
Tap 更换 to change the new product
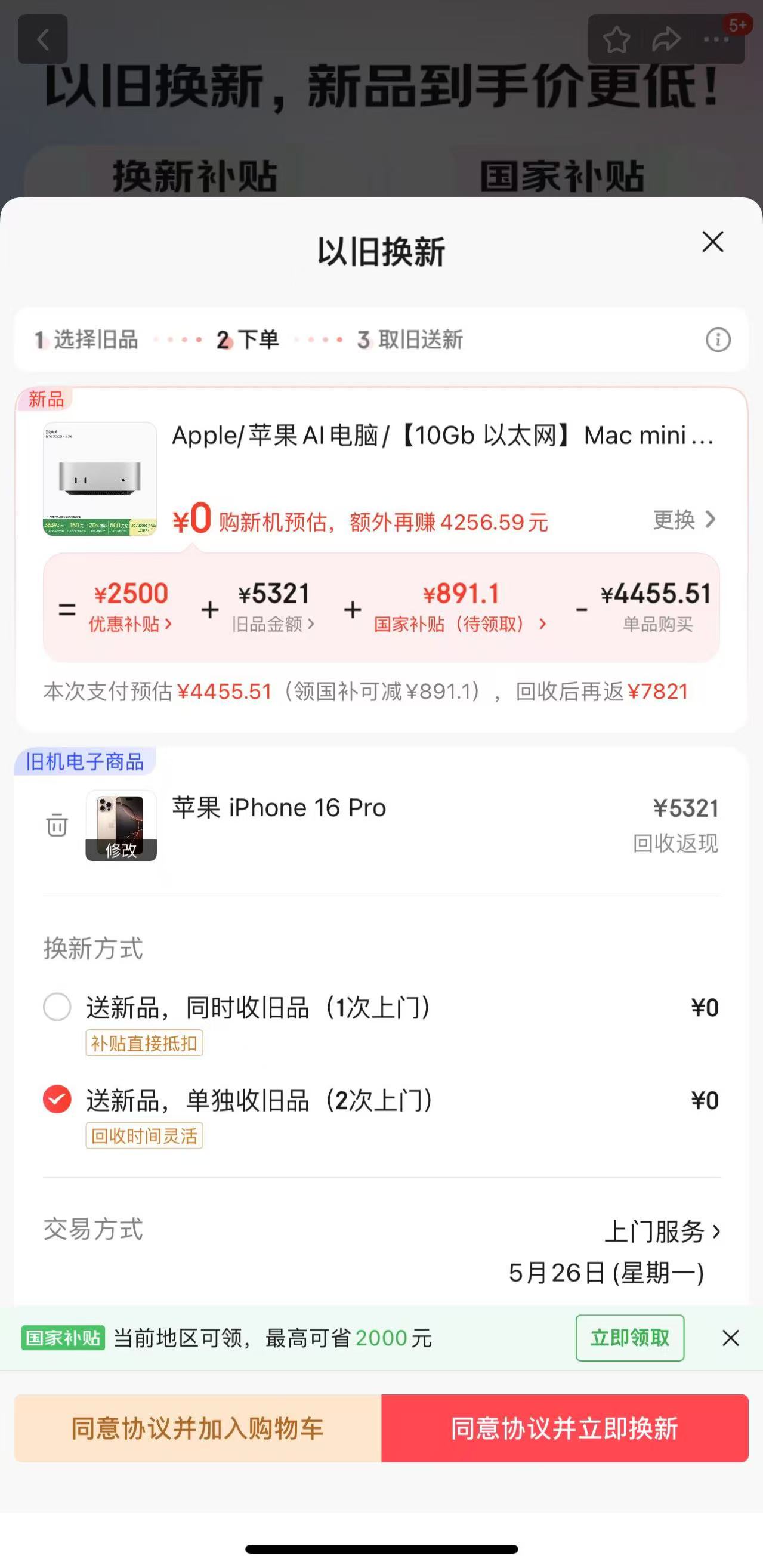[684, 520]
